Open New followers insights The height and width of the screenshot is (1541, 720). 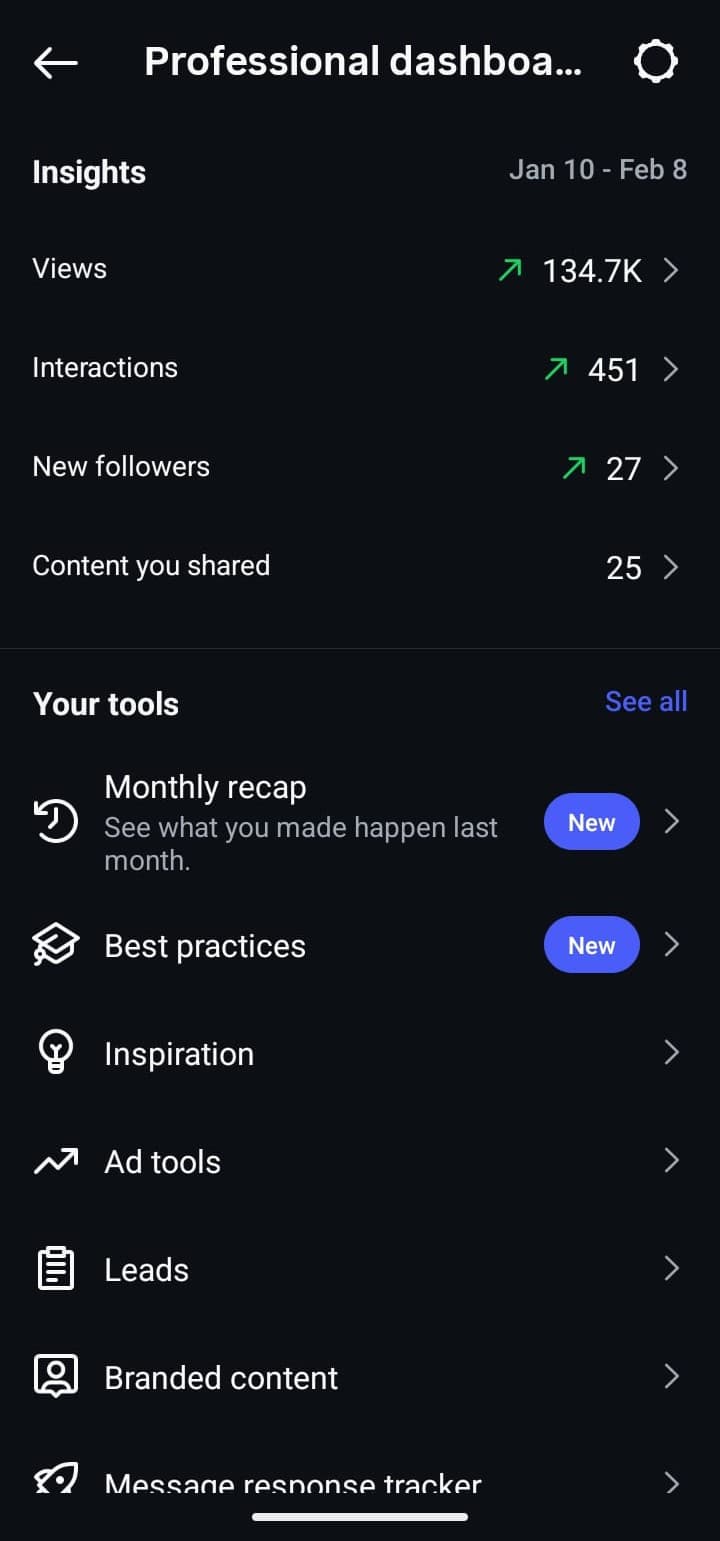point(358,468)
